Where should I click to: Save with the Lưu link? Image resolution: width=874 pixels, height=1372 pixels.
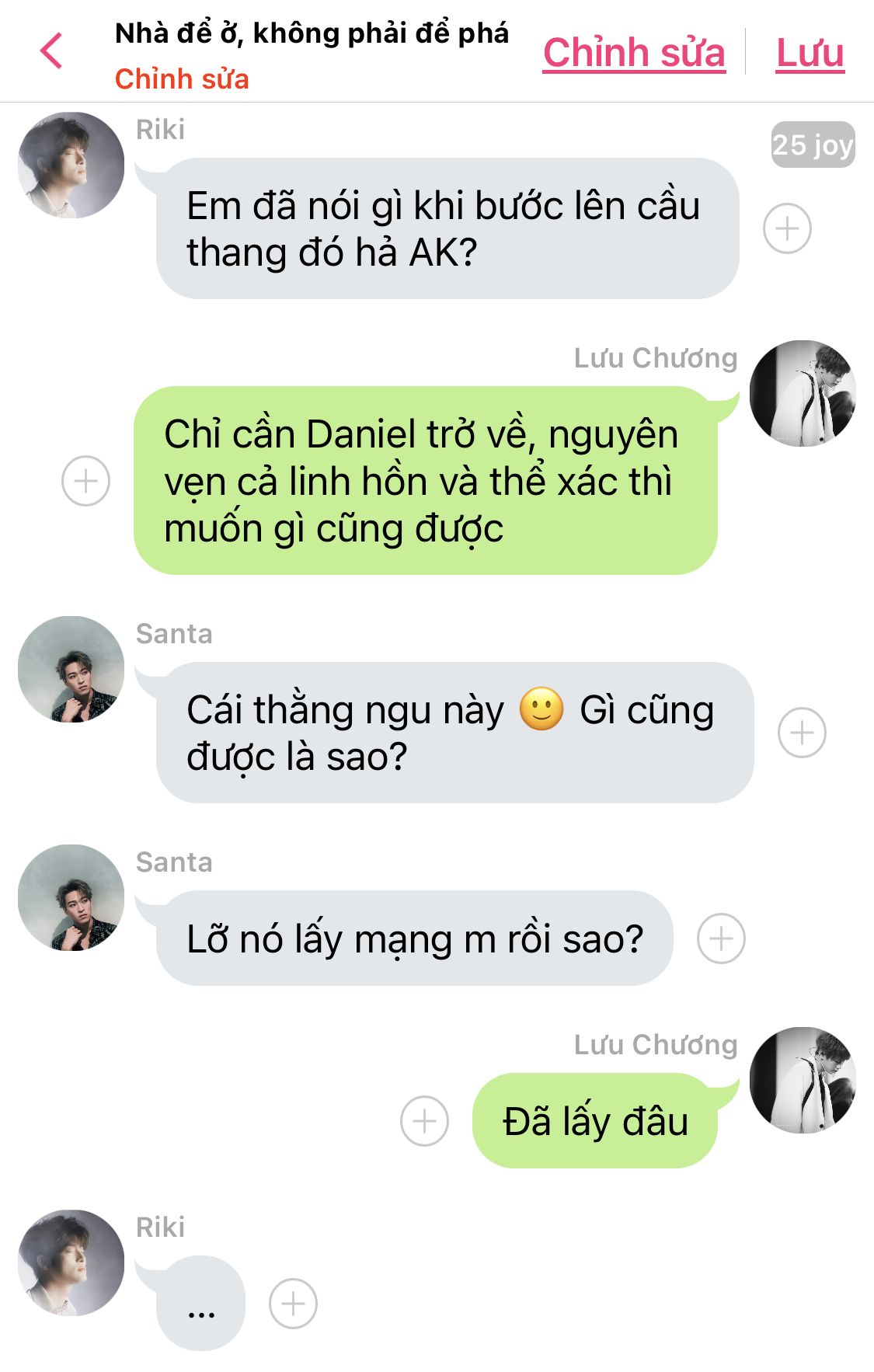coord(810,53)
